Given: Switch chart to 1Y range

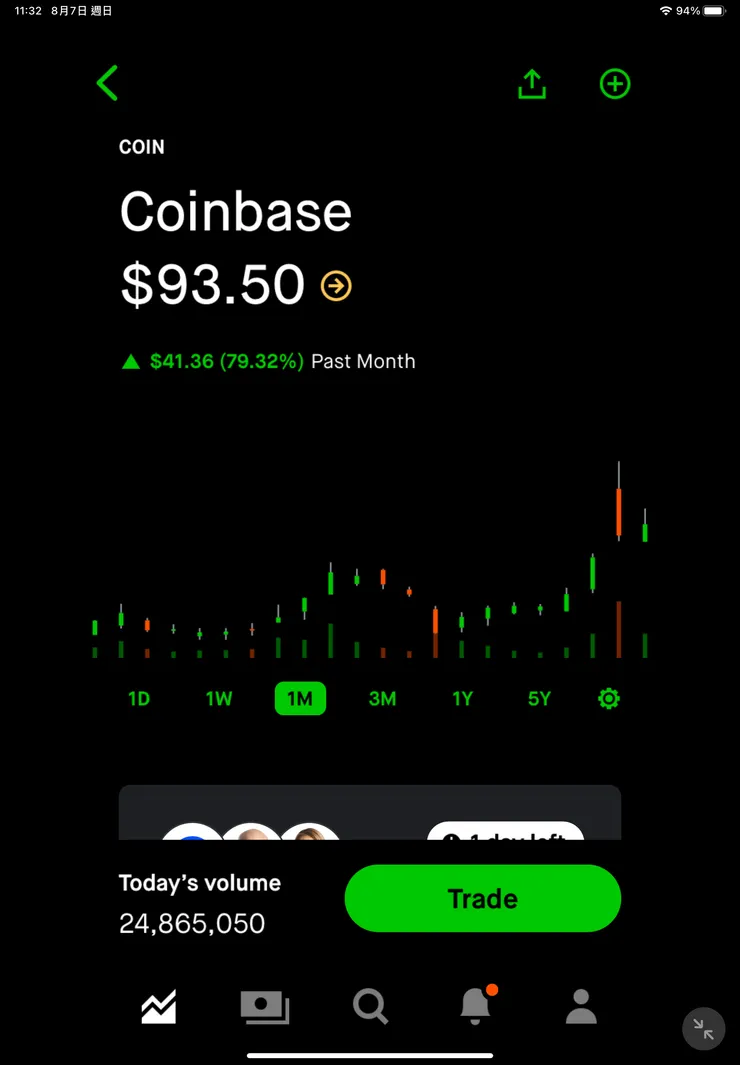Looking at the screenshot, I should 462,698.
